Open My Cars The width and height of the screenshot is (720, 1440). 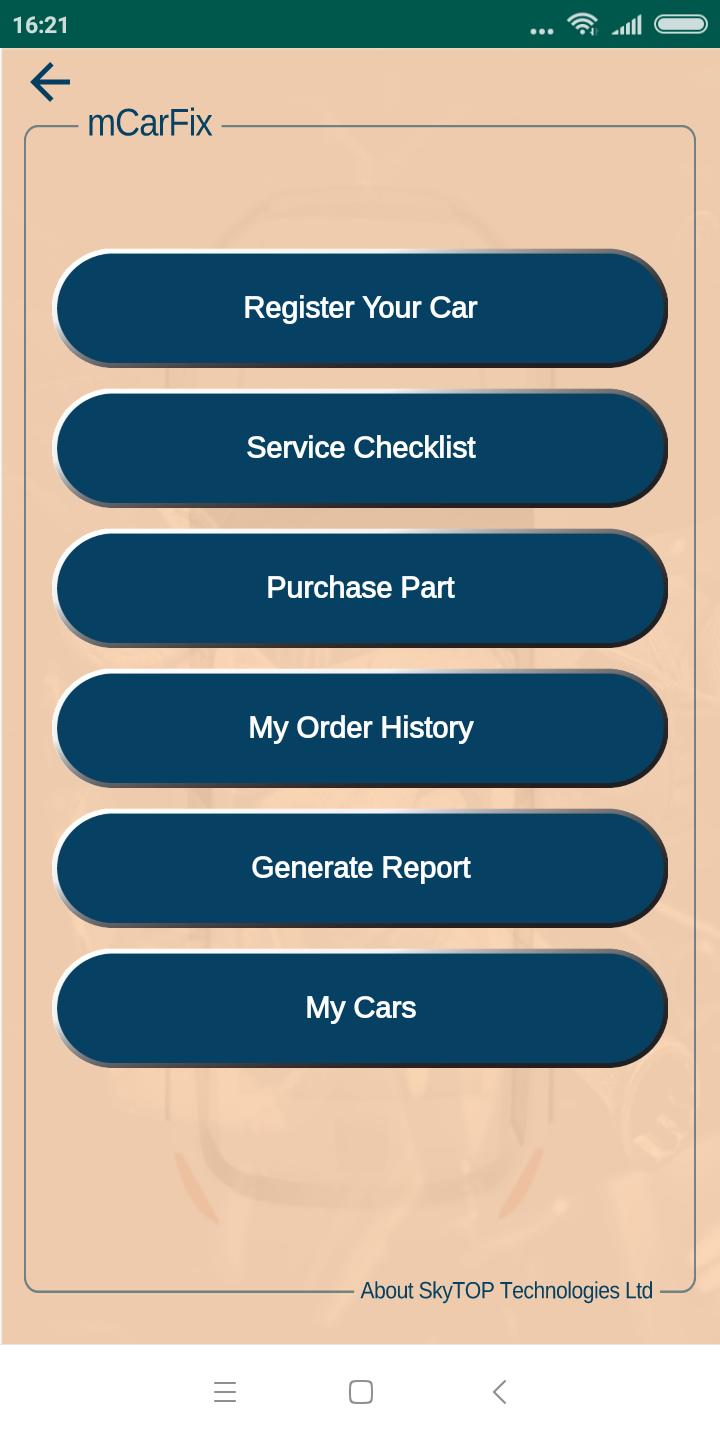pyautogui.click(x=360, y=1008)
